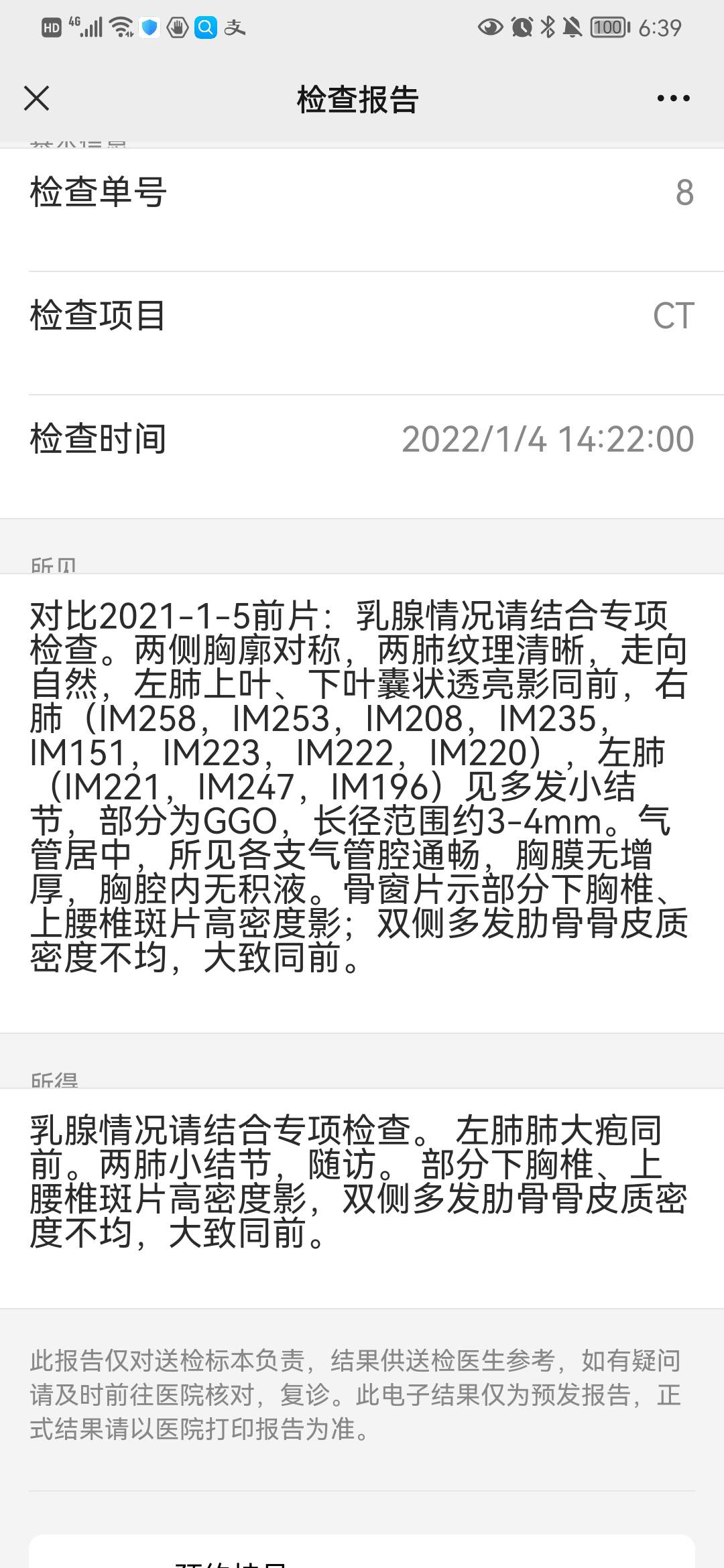Open the Alipay mini-program icon in status bar

[236, 27]
